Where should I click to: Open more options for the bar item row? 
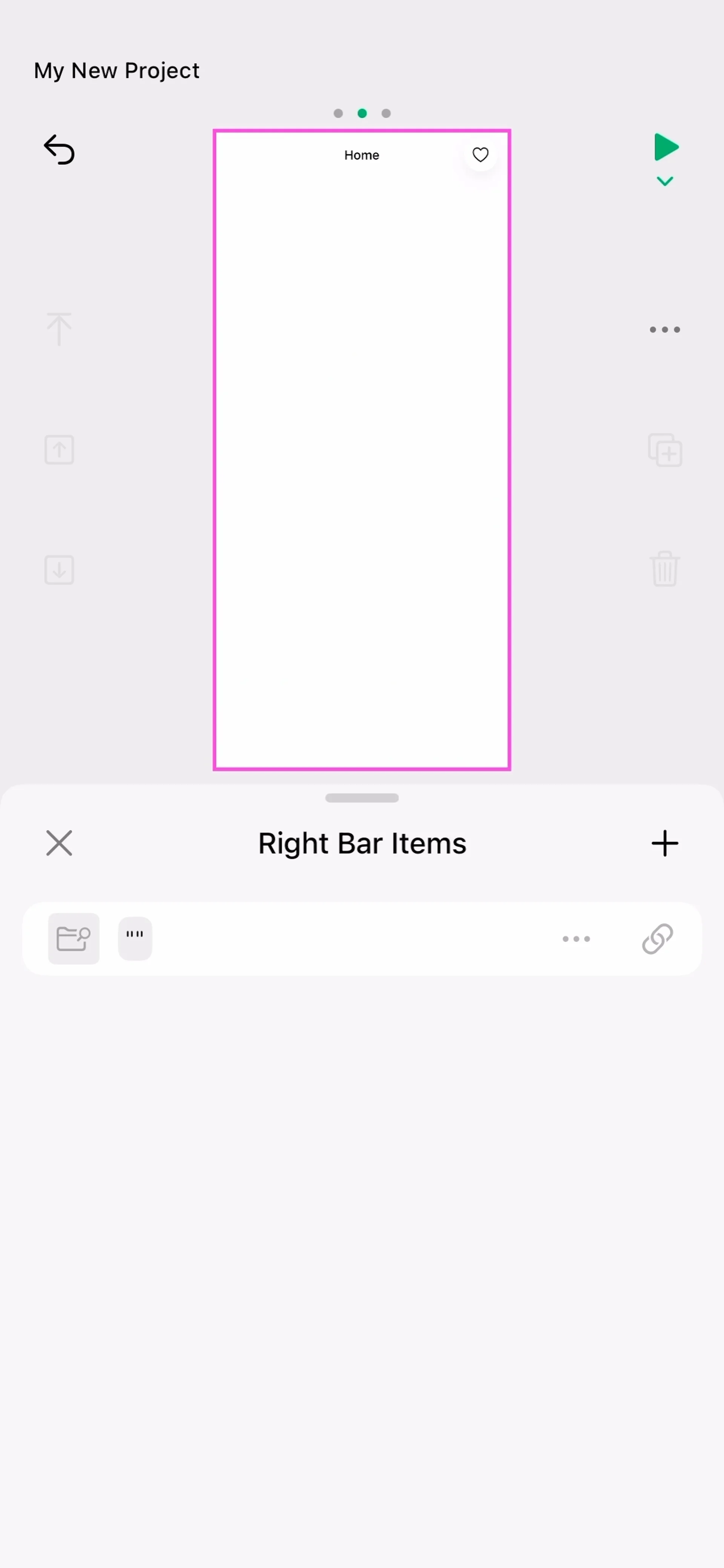tap(576, 939)
